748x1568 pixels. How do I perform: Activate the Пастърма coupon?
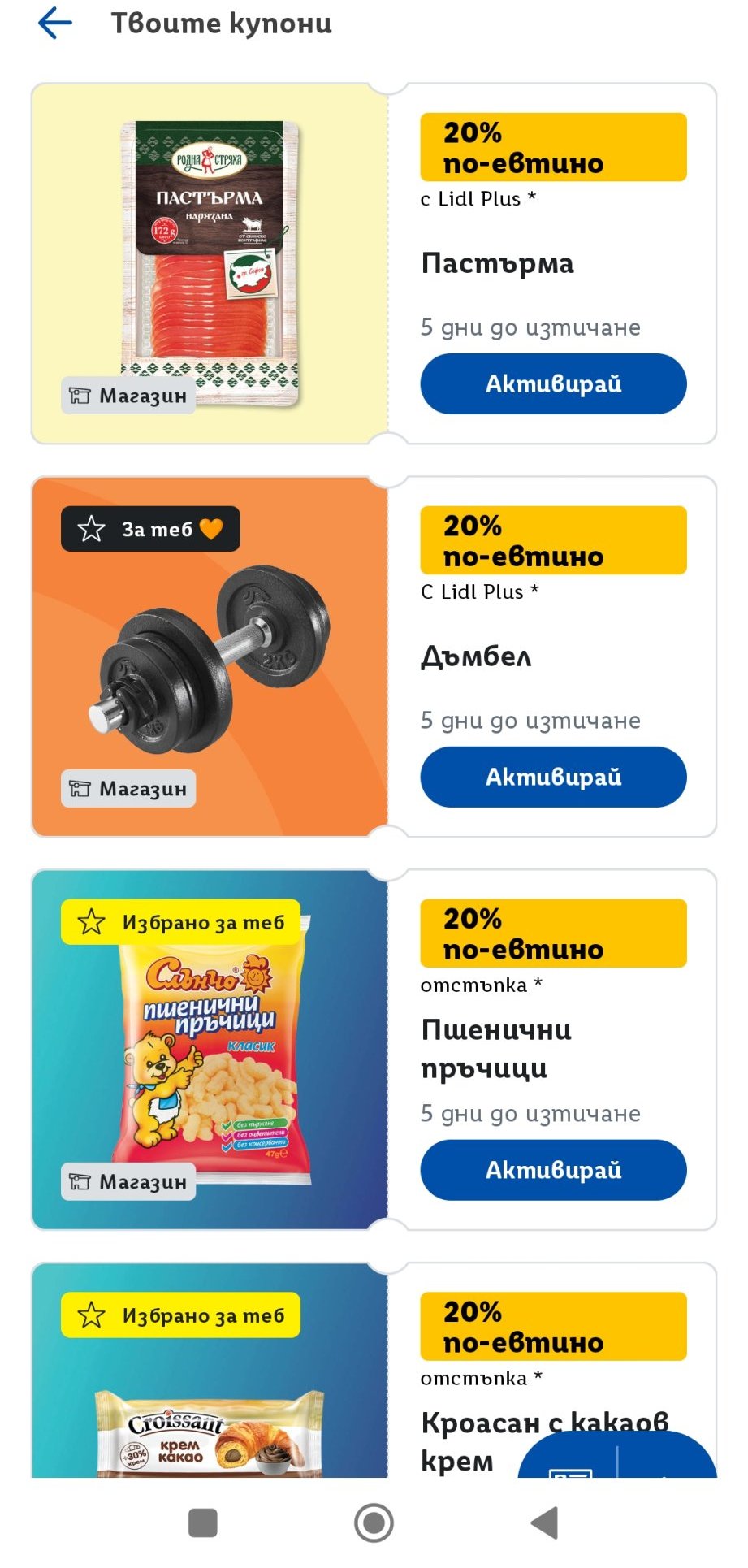[x=553, y=384]
